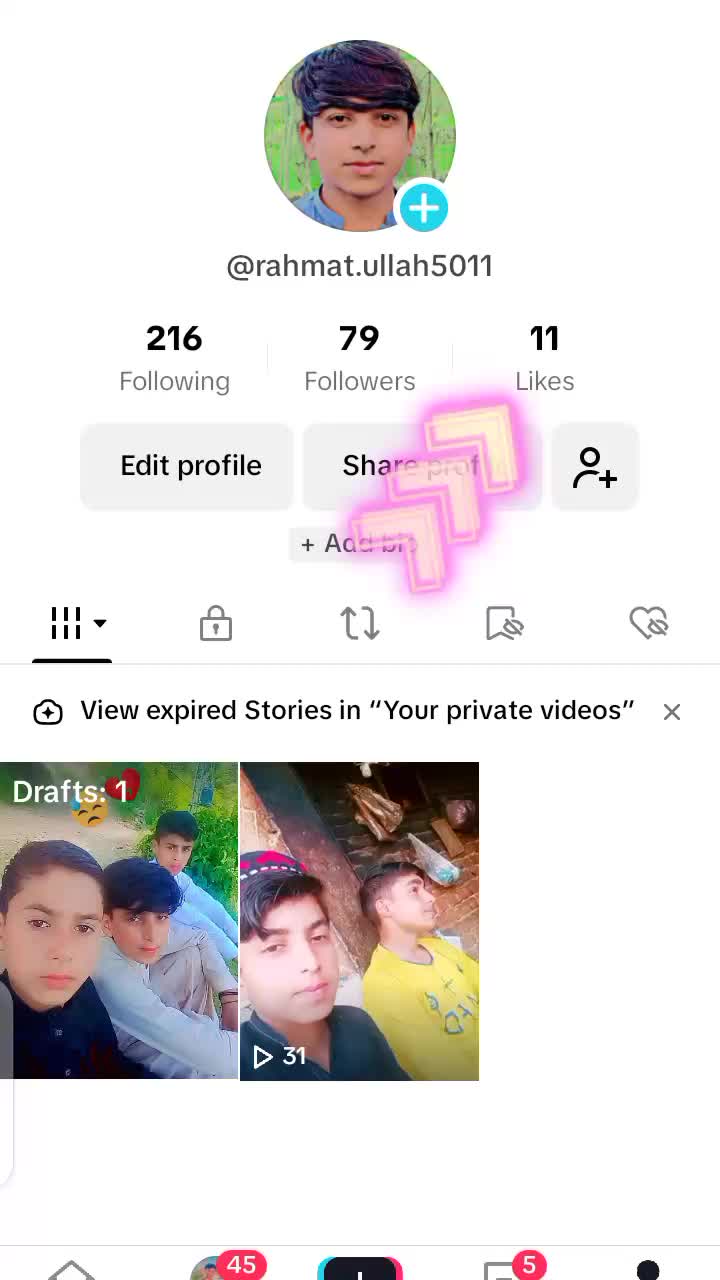Open the hidden favorites bookmark tab

pyautogui.click(x=504, y=624)
